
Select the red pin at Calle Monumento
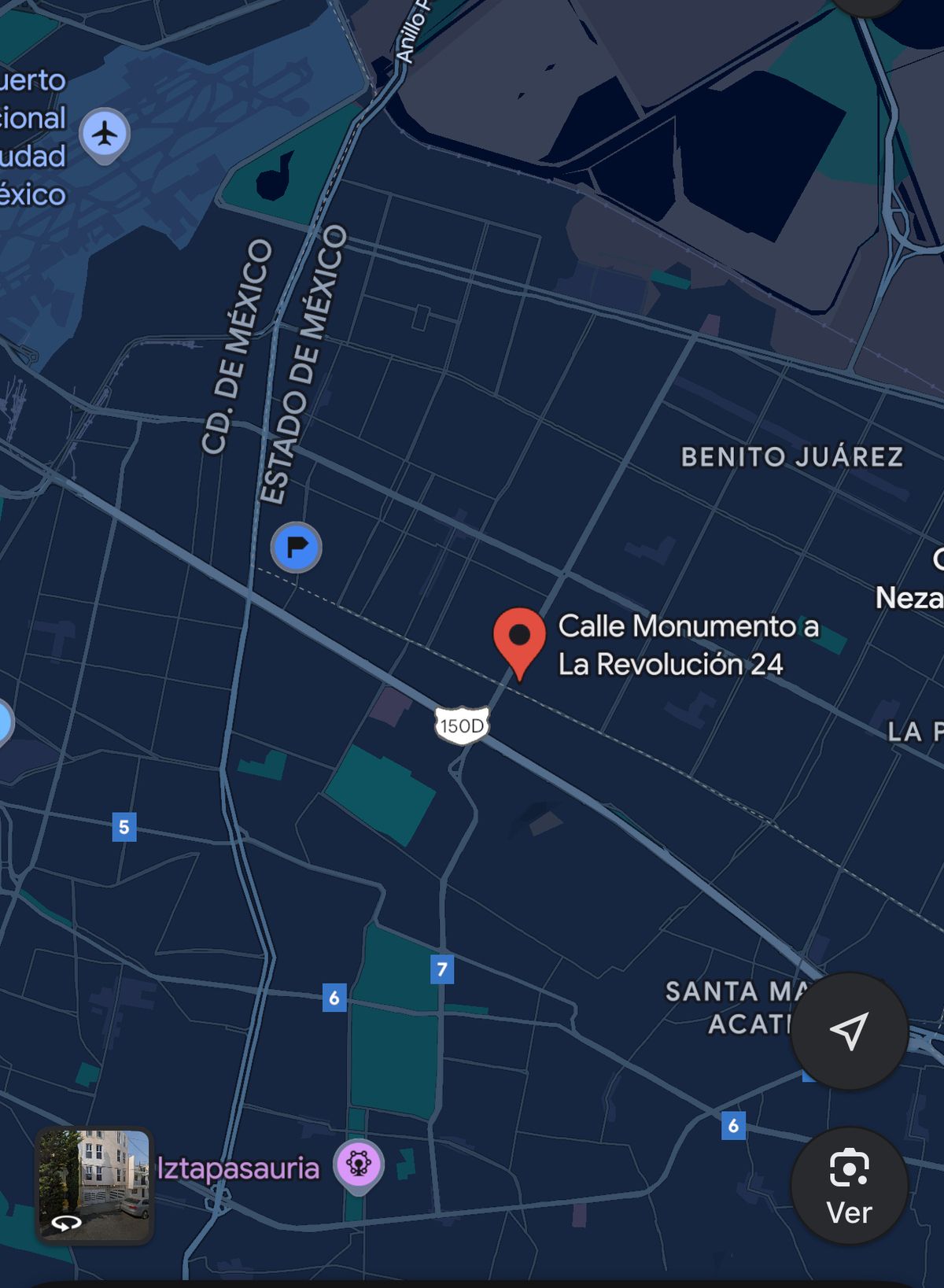519,637
